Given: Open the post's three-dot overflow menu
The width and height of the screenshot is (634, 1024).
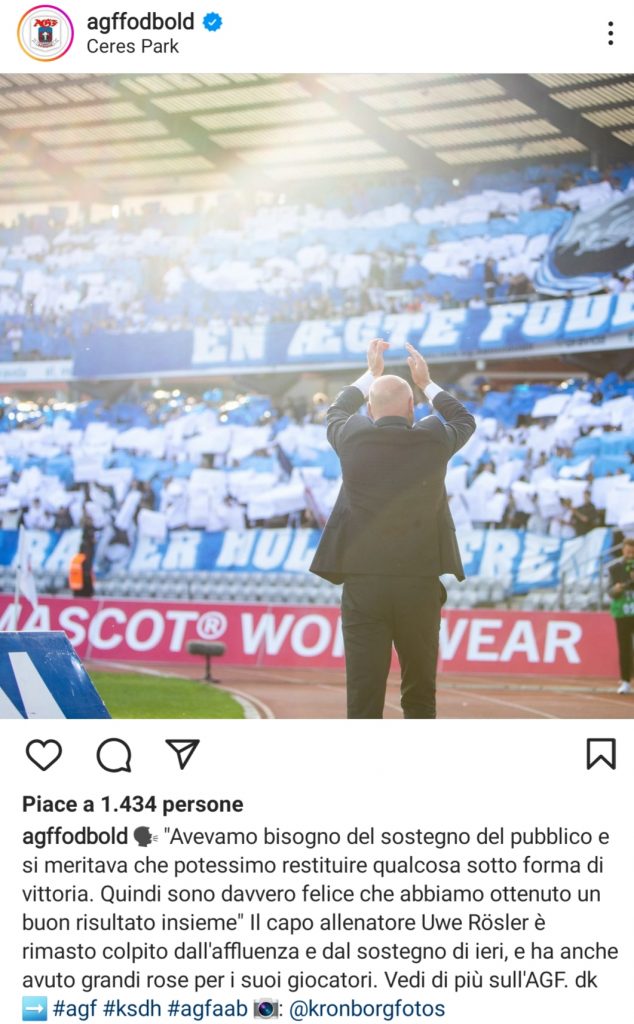Looking at the screenshot, I should [x=610, y=33].
